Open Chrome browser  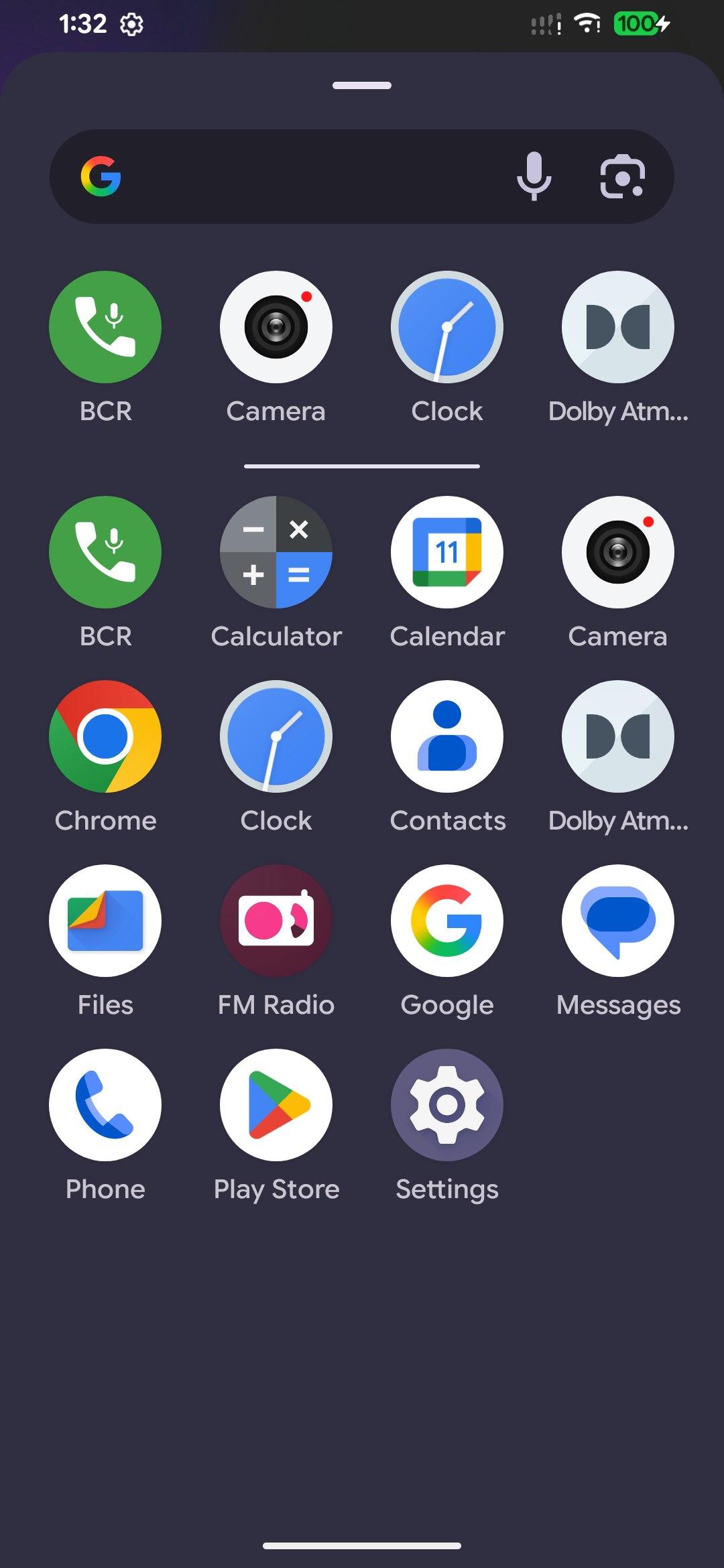tap(105, 736)
